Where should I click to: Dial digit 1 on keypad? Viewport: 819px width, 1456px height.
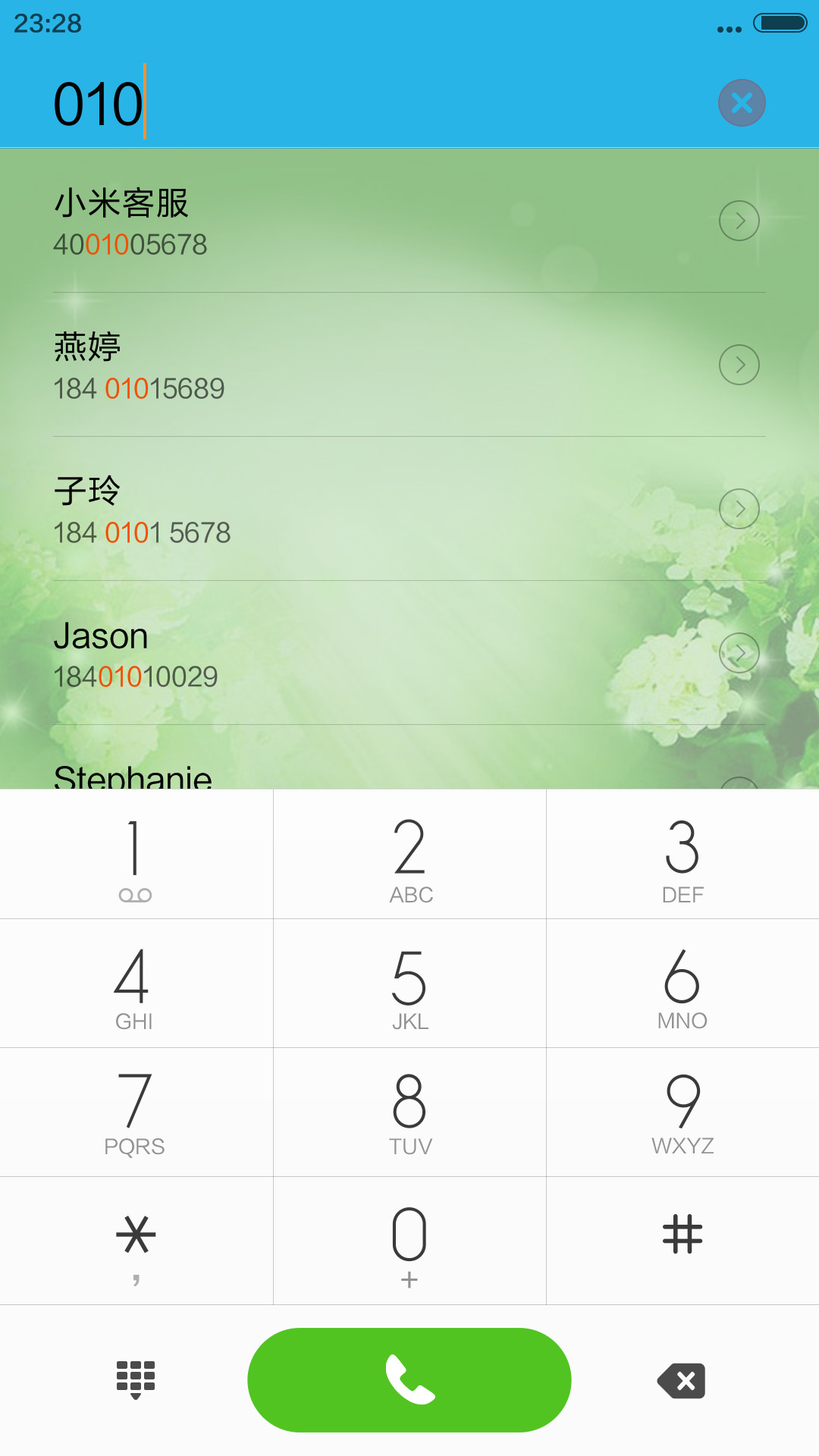pos(136,854)
